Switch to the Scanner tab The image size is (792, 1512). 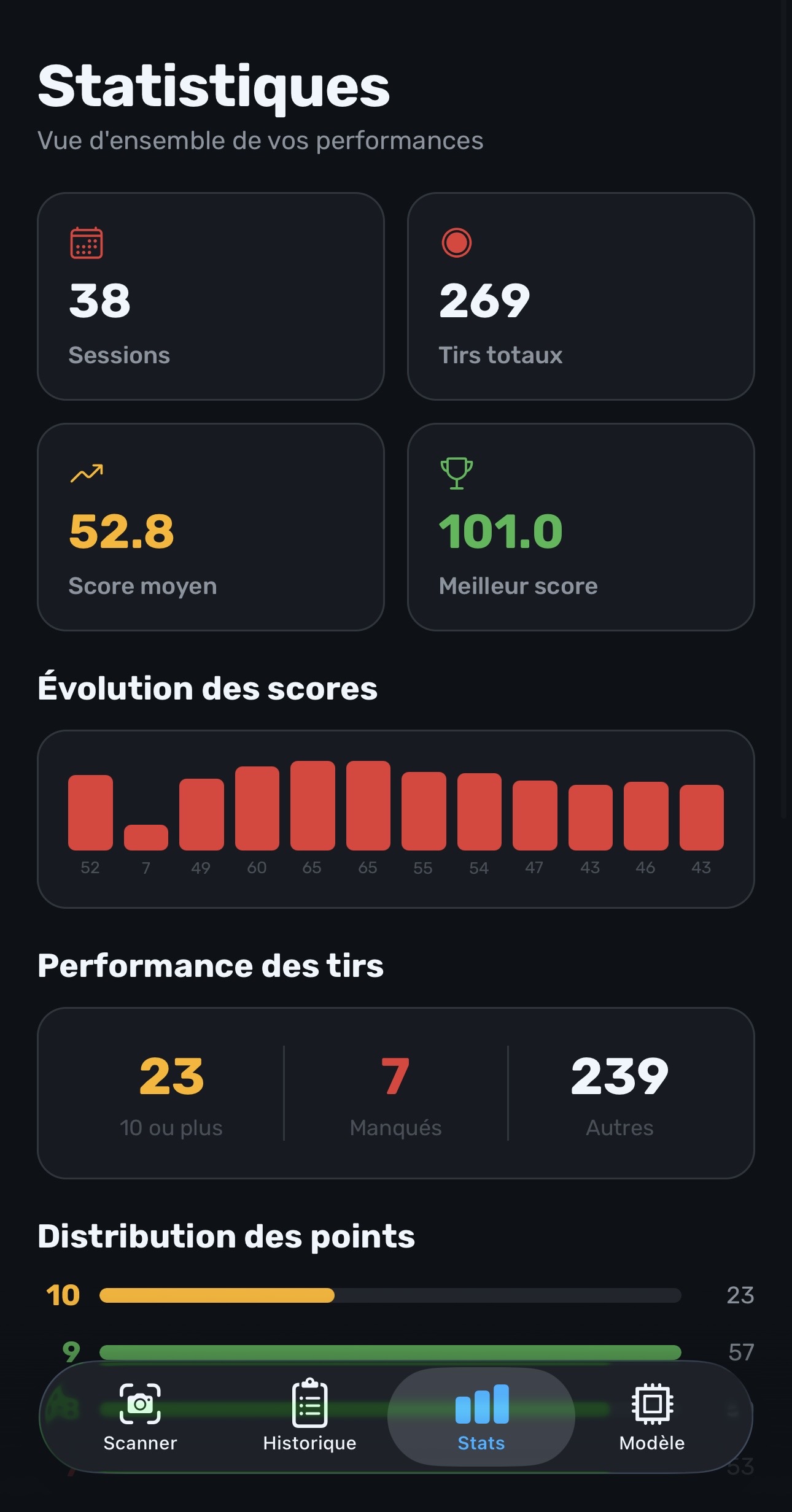point(140,1417)
